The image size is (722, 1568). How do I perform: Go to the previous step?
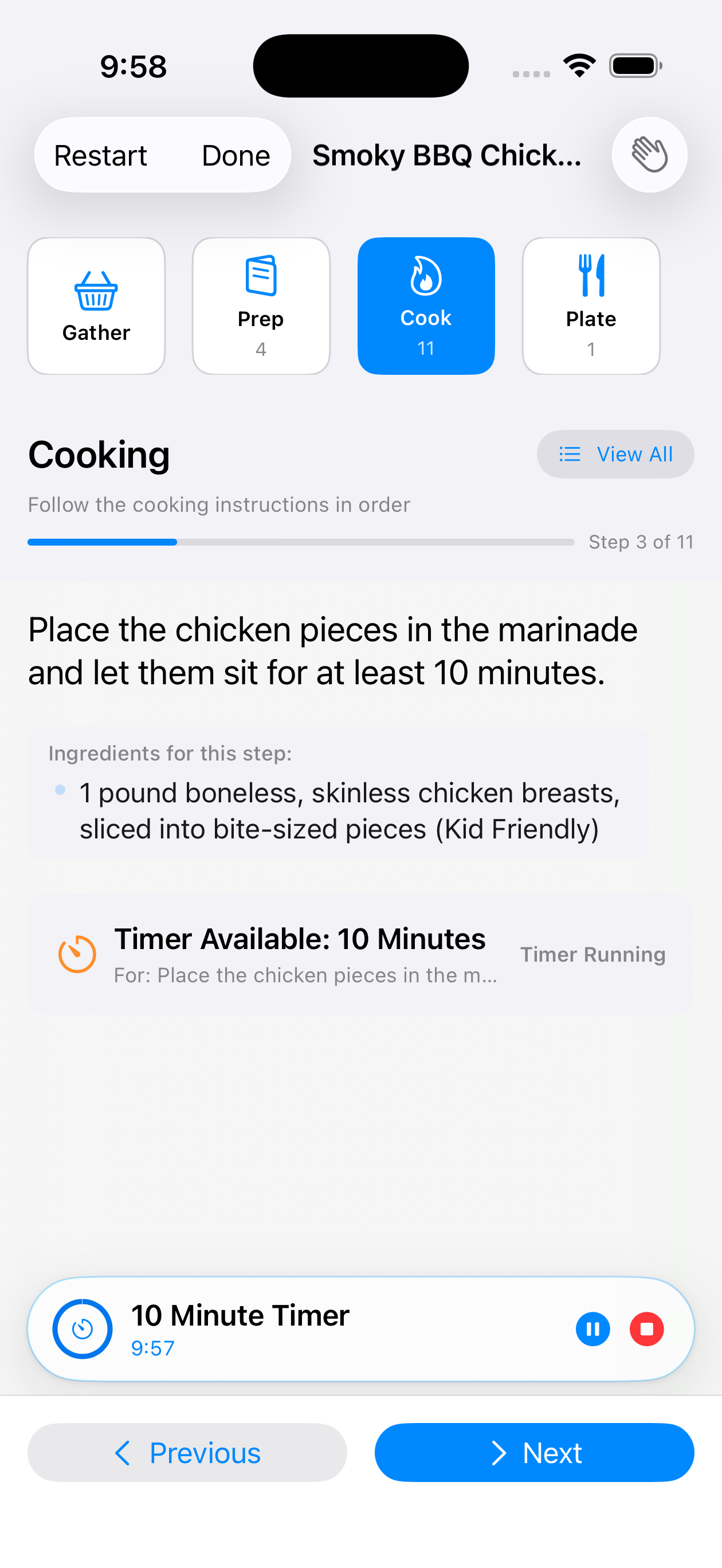point(187,1452)
